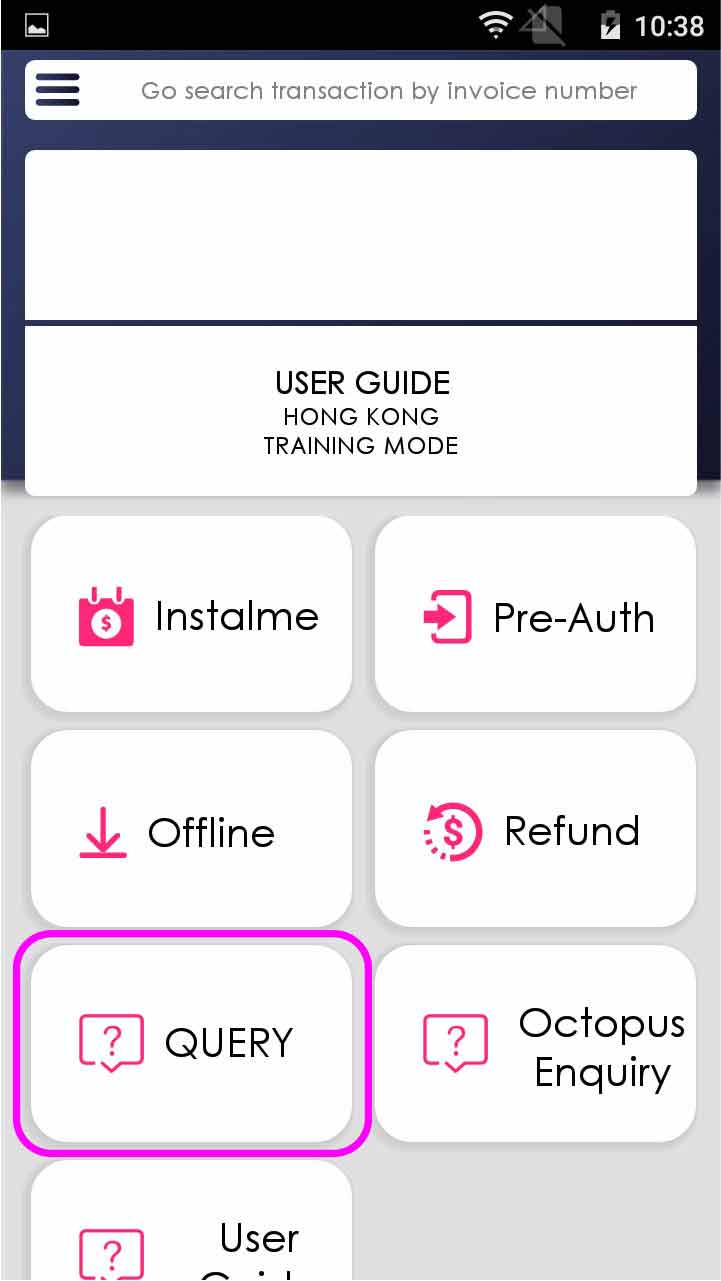Screen dimensions: 721x1281
Task: Select the Offline transaction tile
Action: 191,829
